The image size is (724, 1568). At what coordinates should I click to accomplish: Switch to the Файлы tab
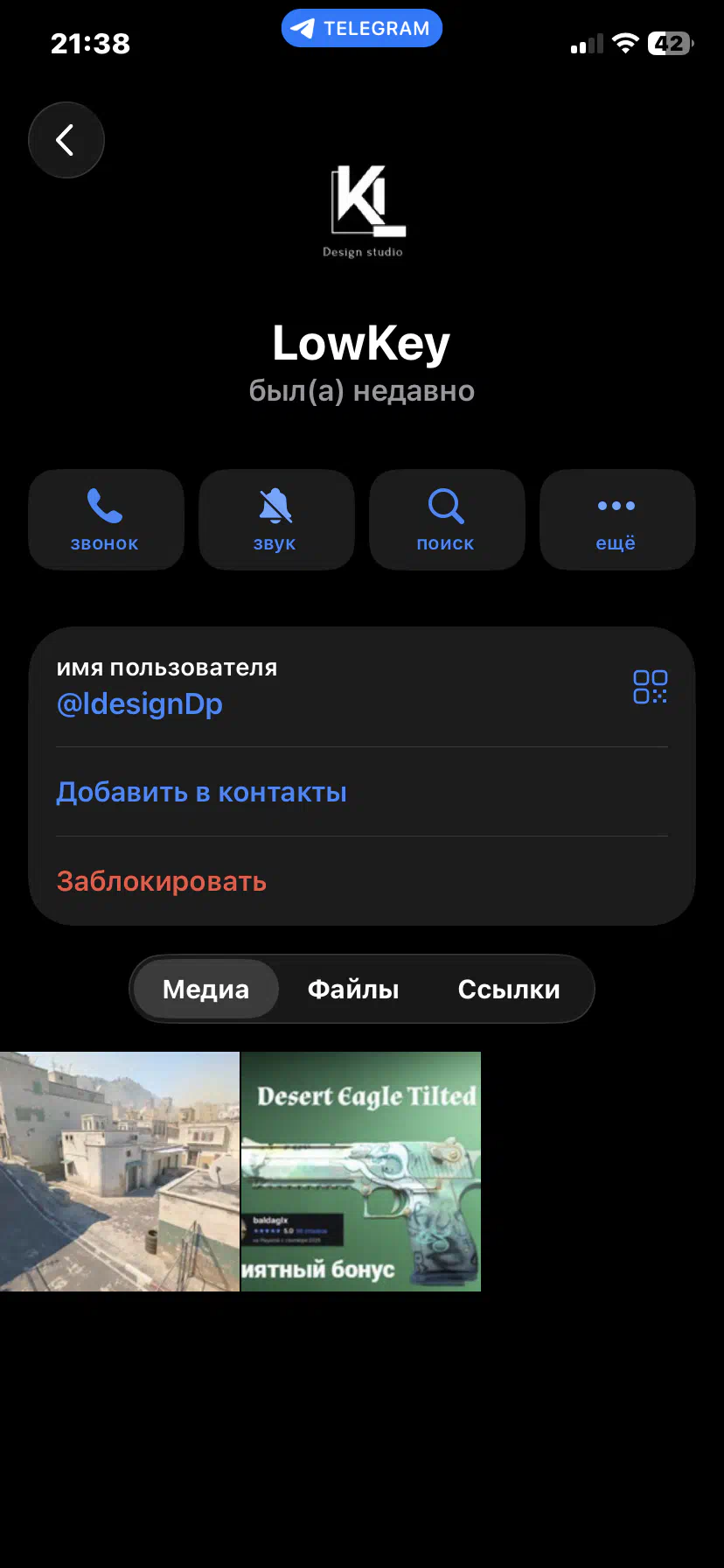click(x=353, y=990)
